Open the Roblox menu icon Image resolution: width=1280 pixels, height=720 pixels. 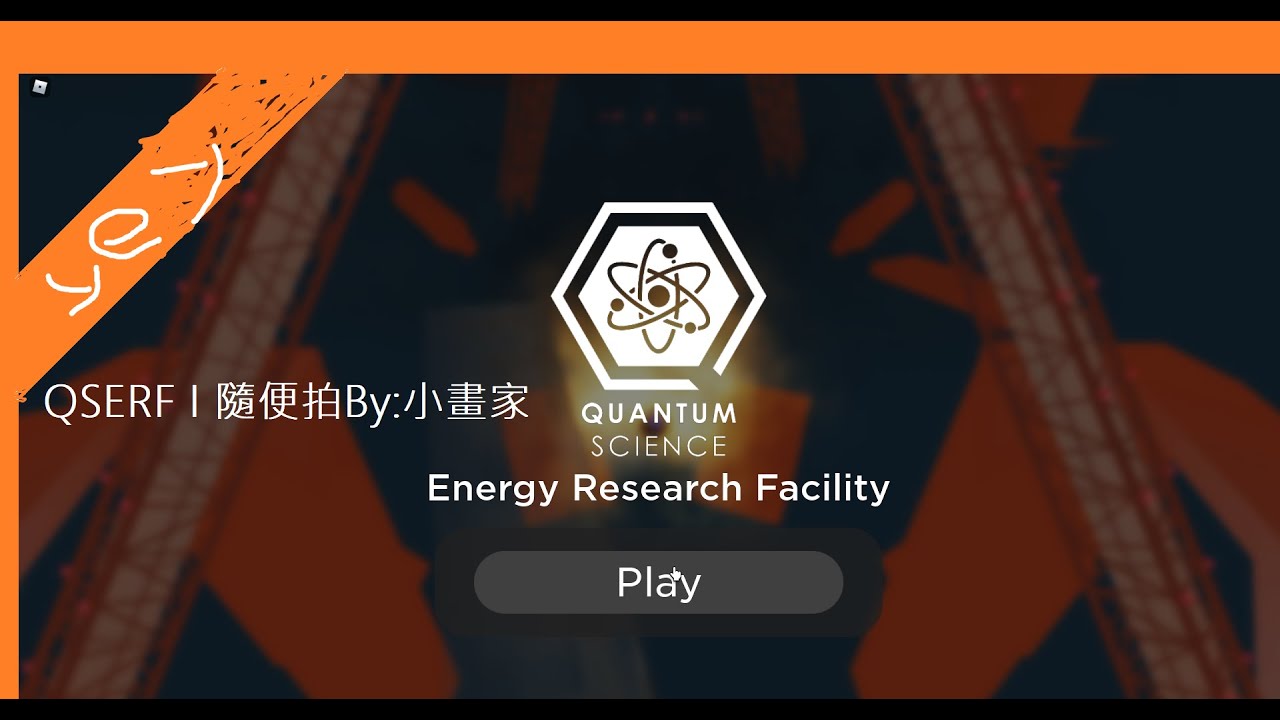(x=39, y=87)
